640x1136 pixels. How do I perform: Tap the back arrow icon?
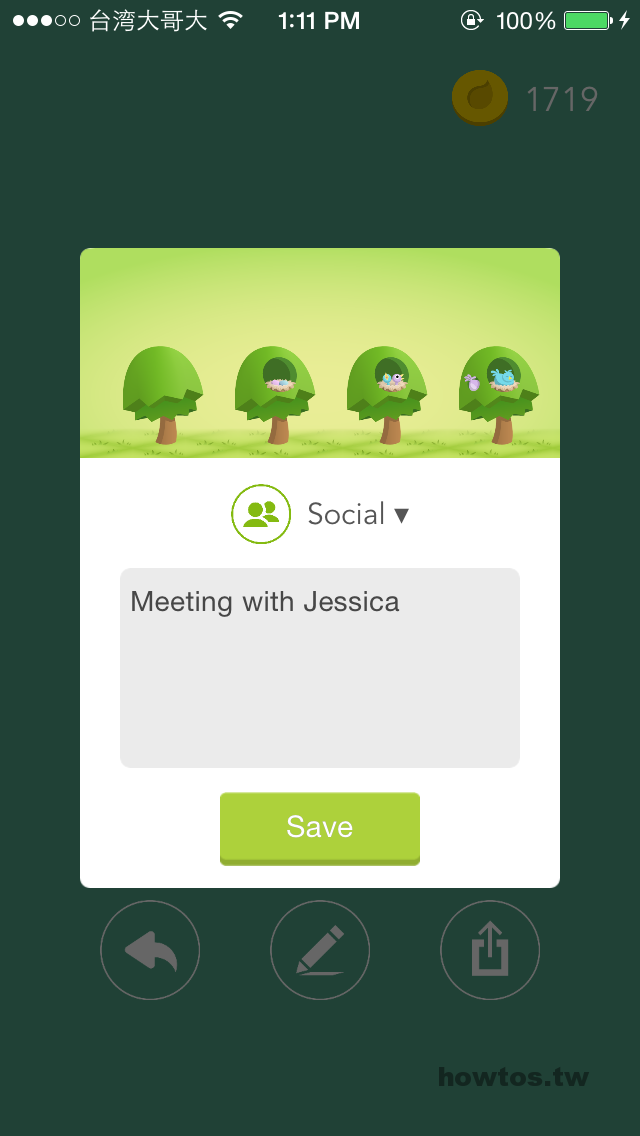[x=150, y=950]
